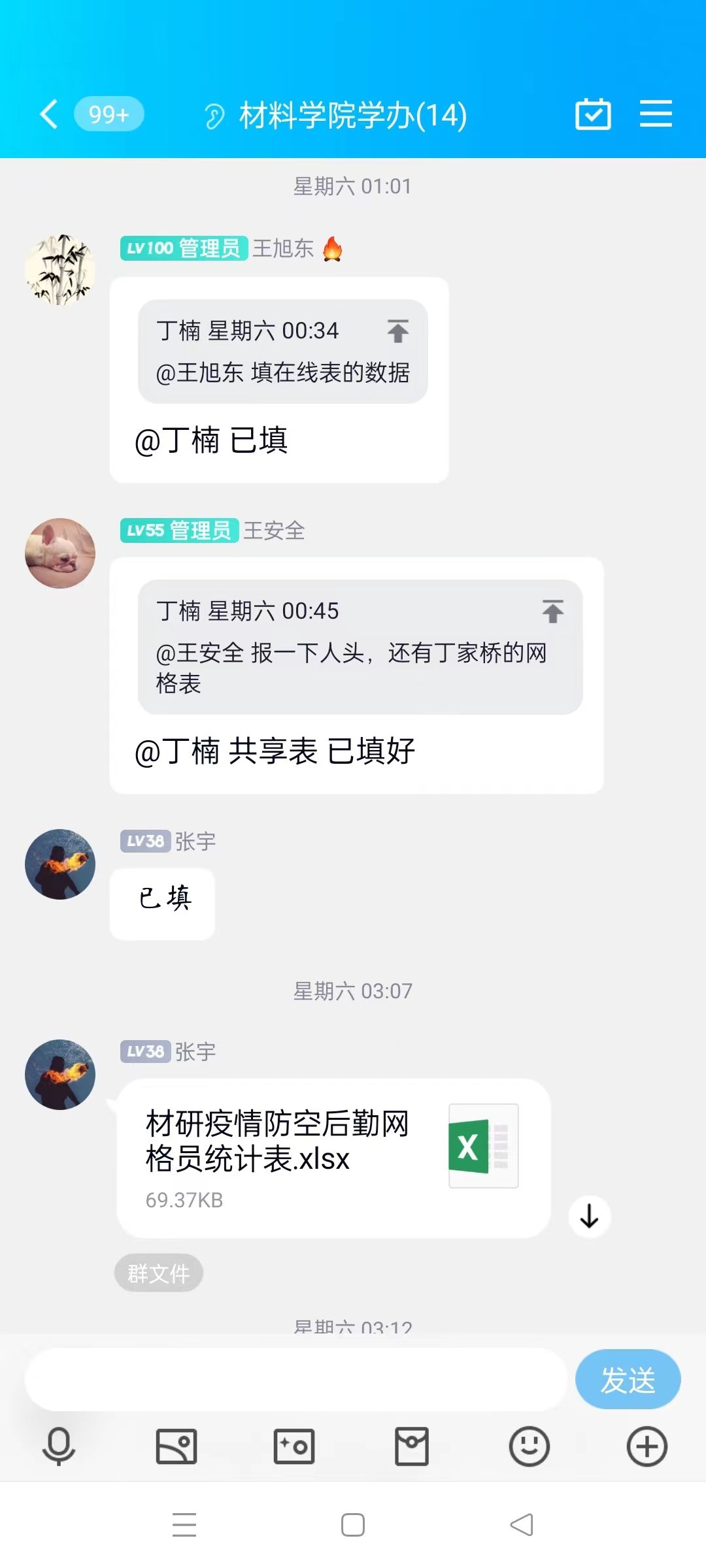The width and height of the screenshot is (706, 1568).
Task: Open more attachment options plus icon
Action: pyautogui.click(x=647, y=1446)
